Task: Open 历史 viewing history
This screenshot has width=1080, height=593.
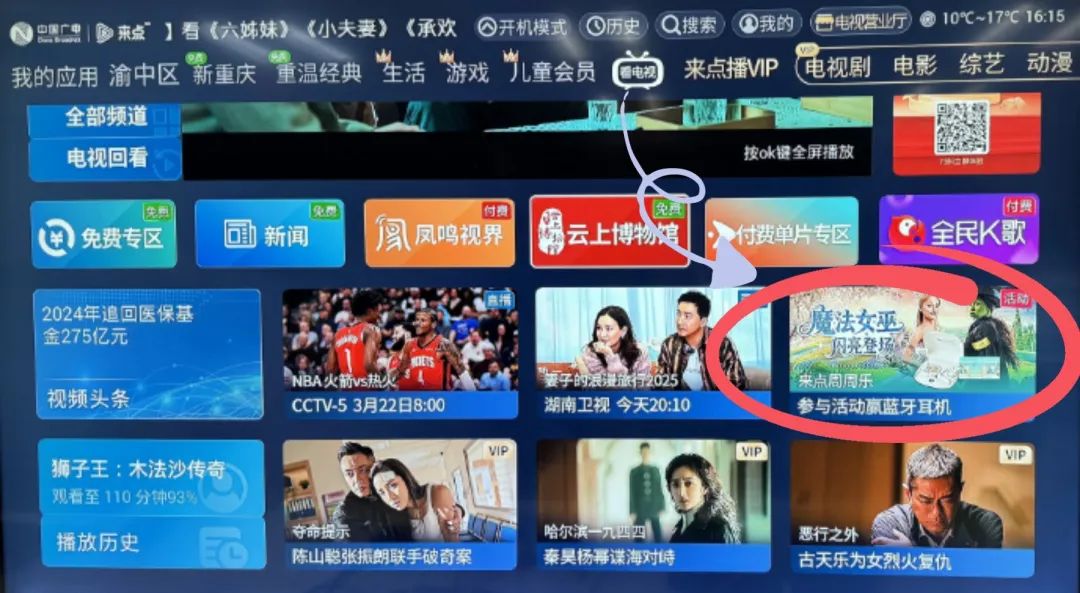Action: click(x=612, y=25)
